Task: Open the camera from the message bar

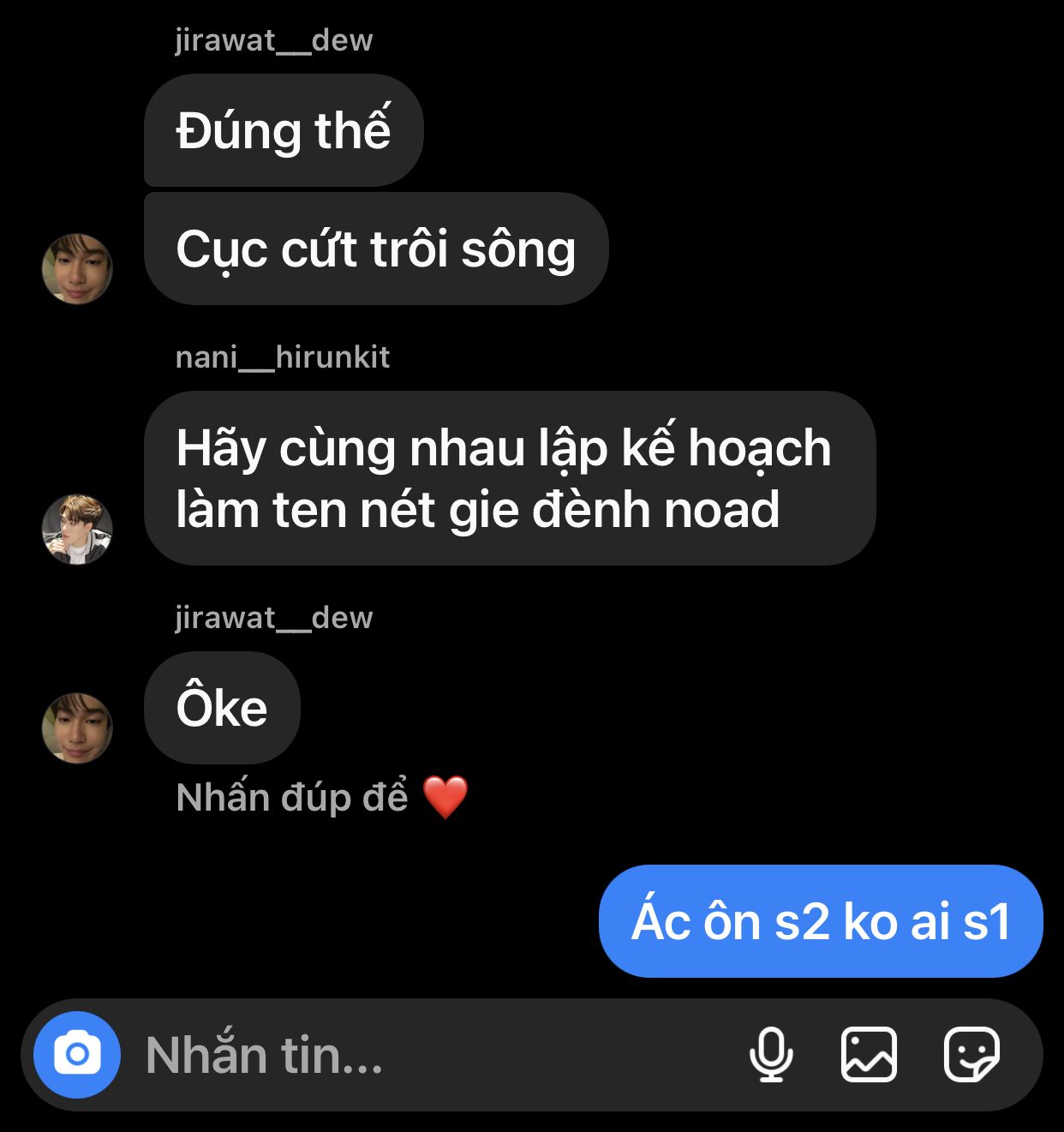Action: pyautogui.click(x=77, y=1054)
